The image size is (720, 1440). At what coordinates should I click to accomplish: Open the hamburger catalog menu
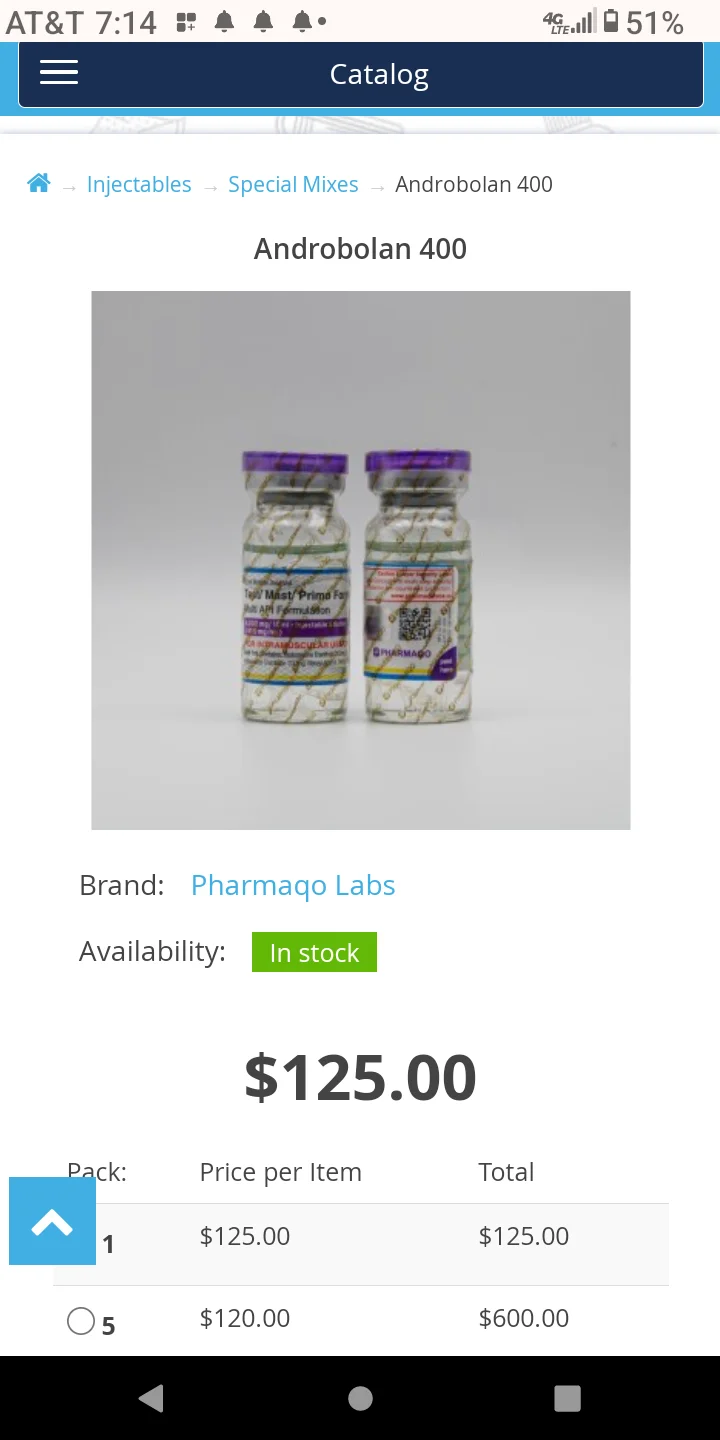click(59, 73)
